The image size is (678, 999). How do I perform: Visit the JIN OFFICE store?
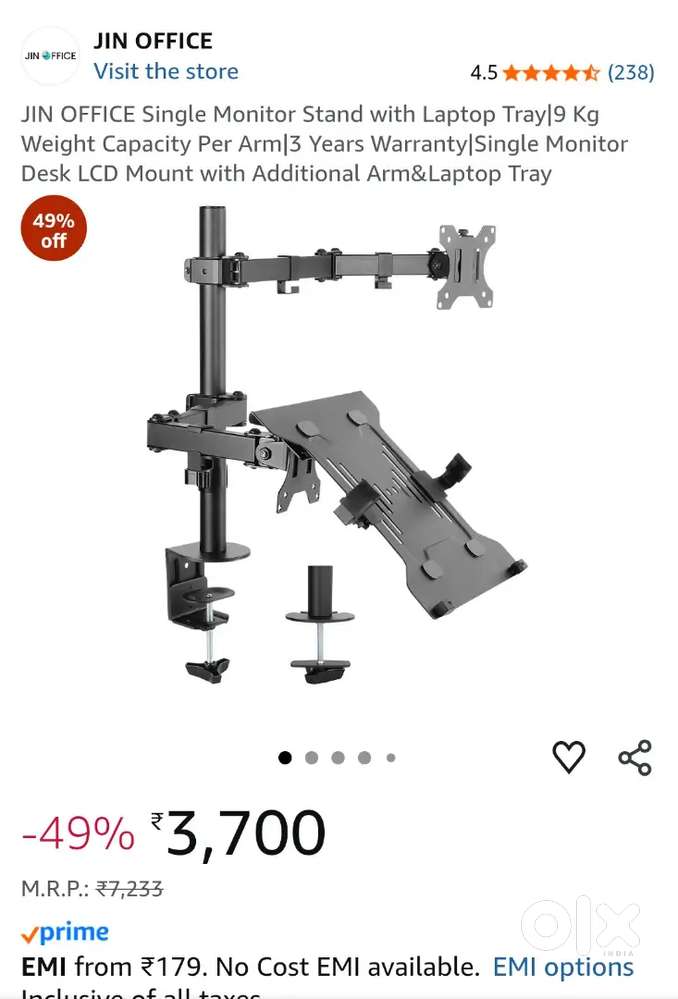pos(166,71)
